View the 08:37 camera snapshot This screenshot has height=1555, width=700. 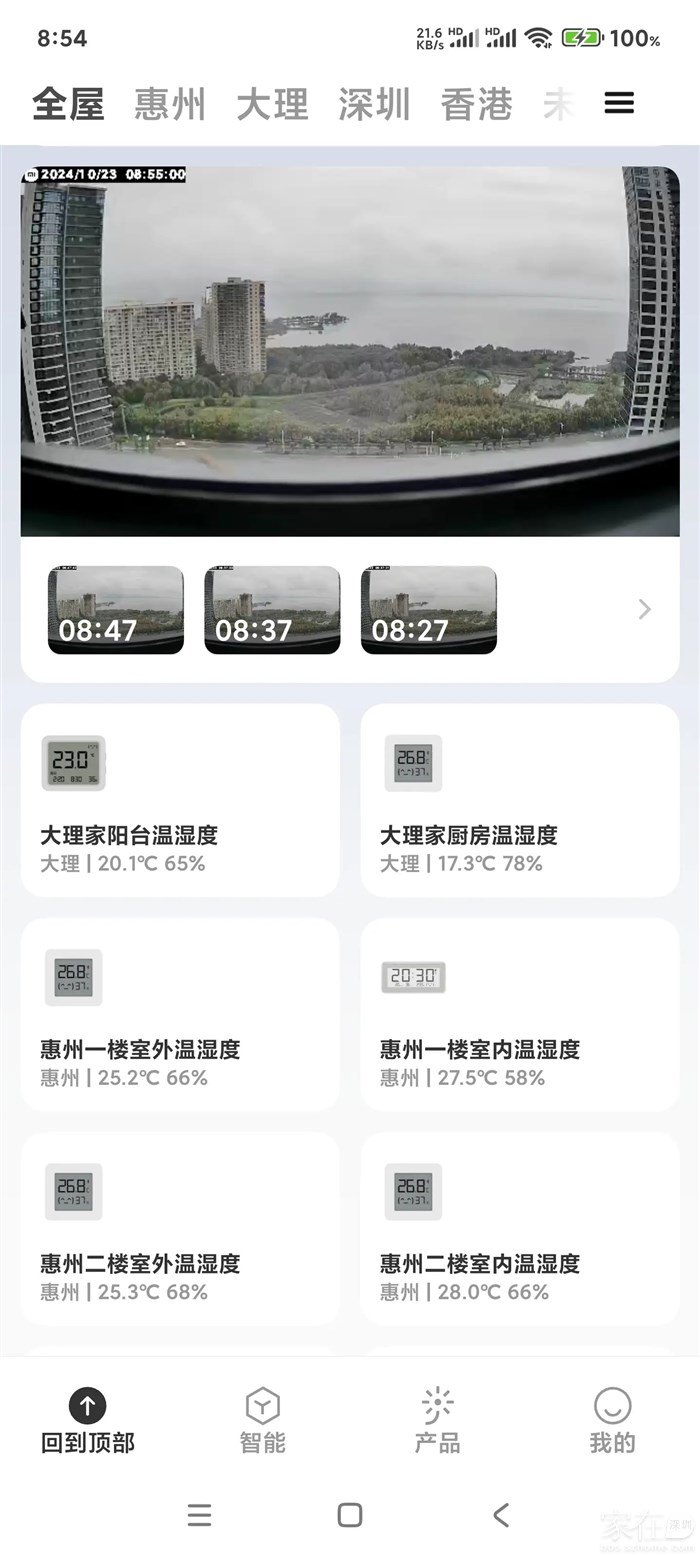coord(272,610)
